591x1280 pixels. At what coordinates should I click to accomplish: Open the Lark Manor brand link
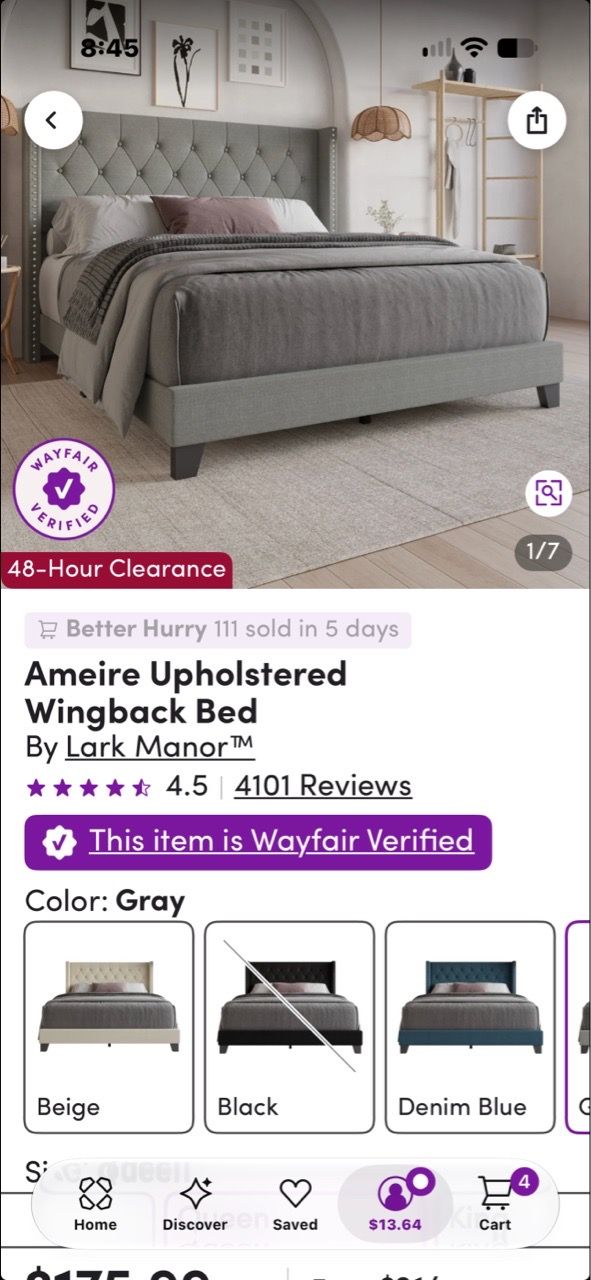160,746
